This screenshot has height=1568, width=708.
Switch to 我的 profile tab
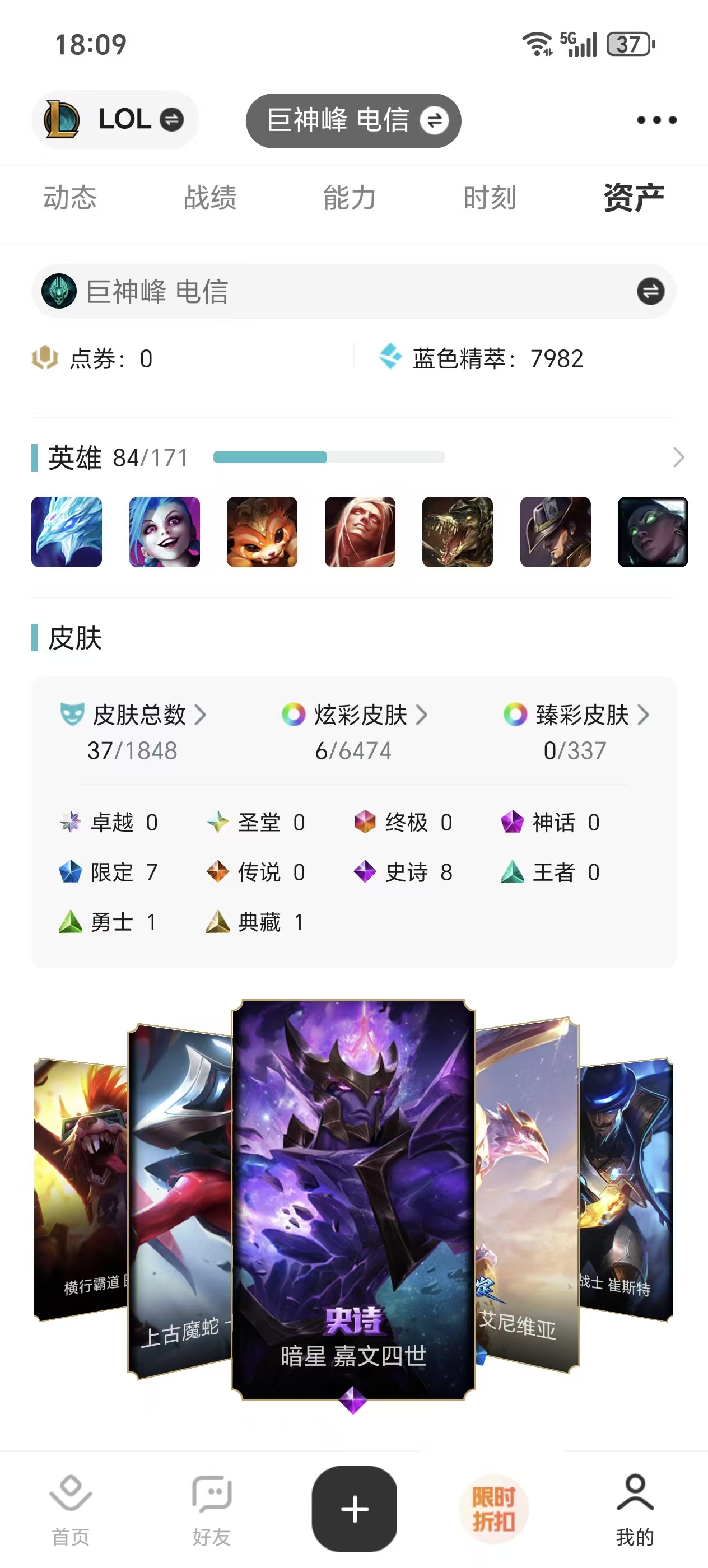pos(635,1508)
